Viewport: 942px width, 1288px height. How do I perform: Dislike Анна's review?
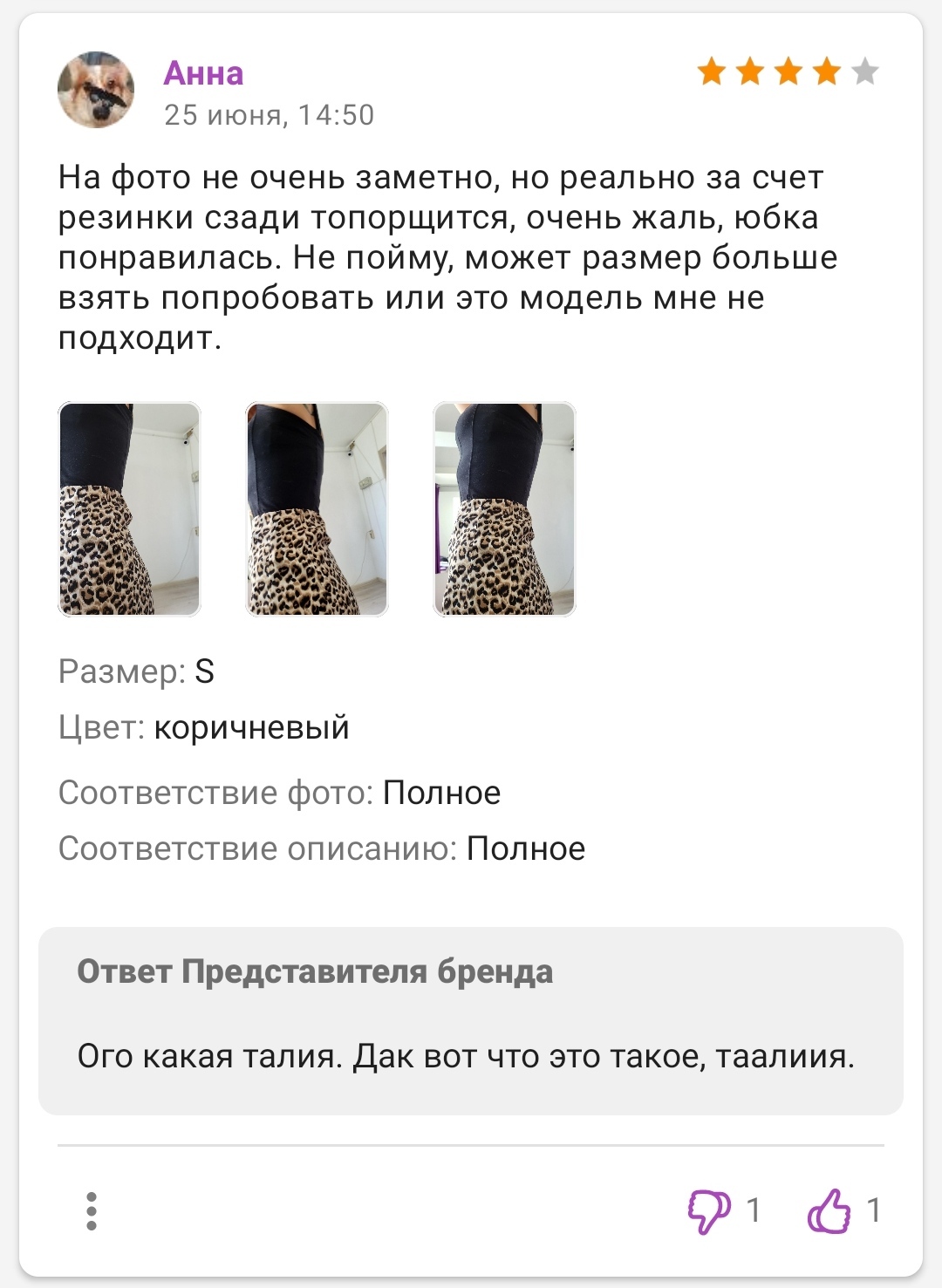[x=709, y=1210]
